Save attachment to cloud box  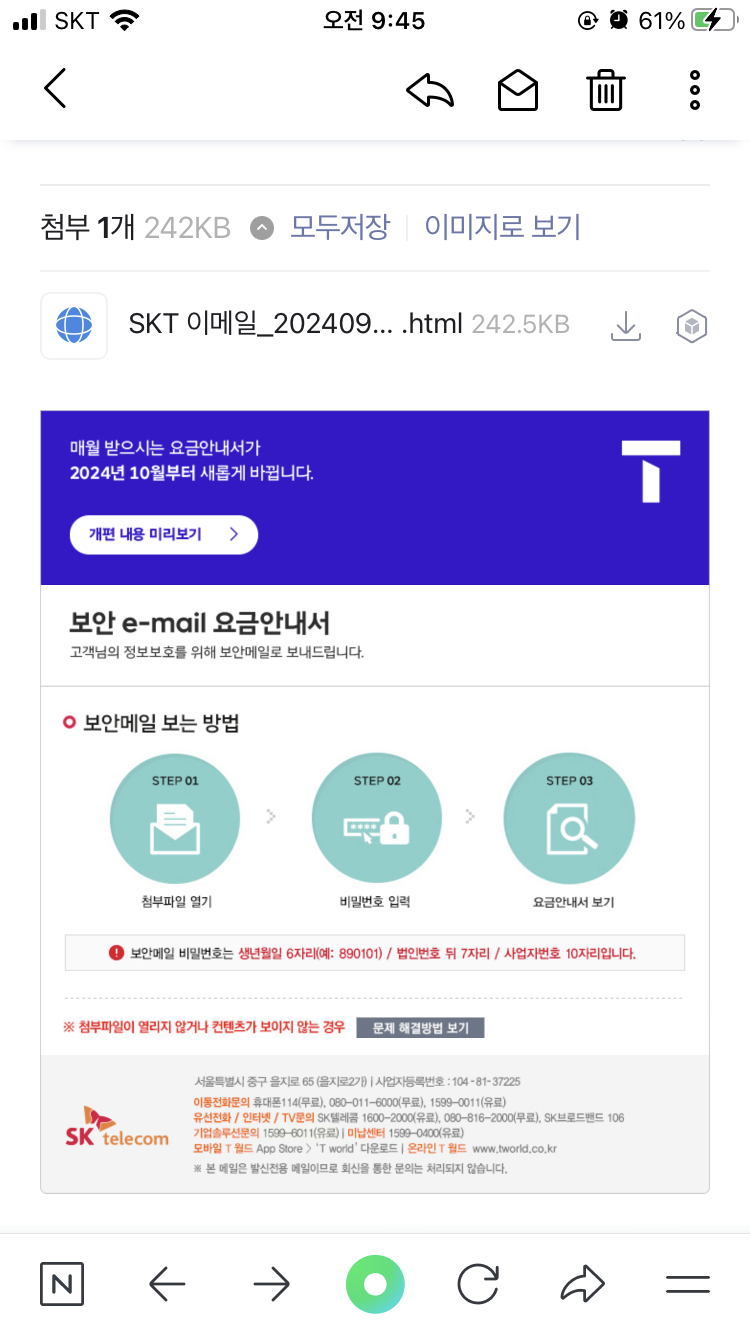[692, 326]
